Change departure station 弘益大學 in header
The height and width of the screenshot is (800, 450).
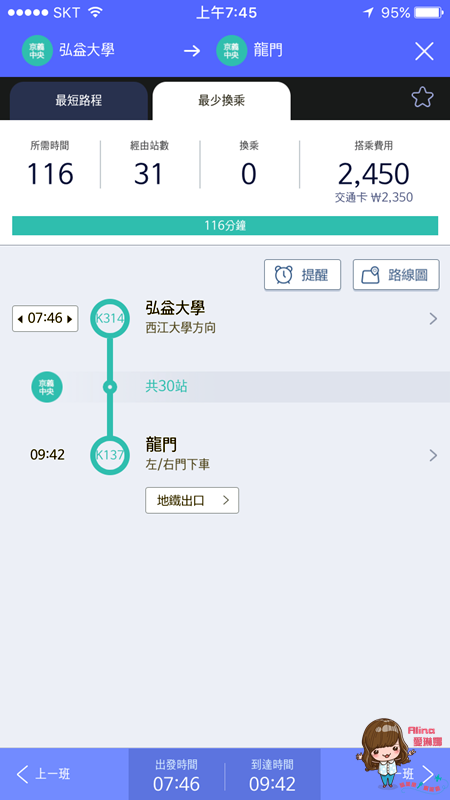pyautogui.click(x=68, y=51)
